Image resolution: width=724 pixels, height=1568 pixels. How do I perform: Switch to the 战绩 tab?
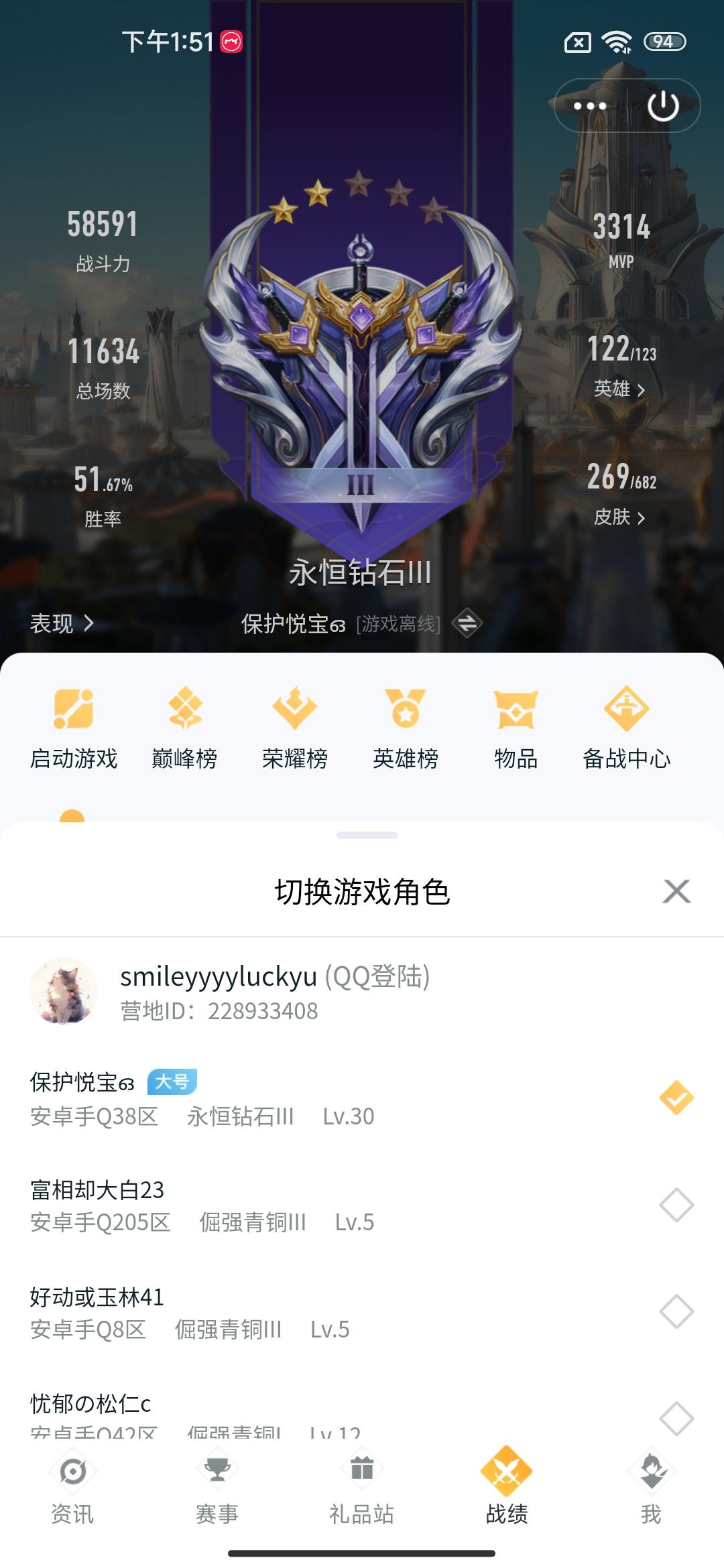507,1485
